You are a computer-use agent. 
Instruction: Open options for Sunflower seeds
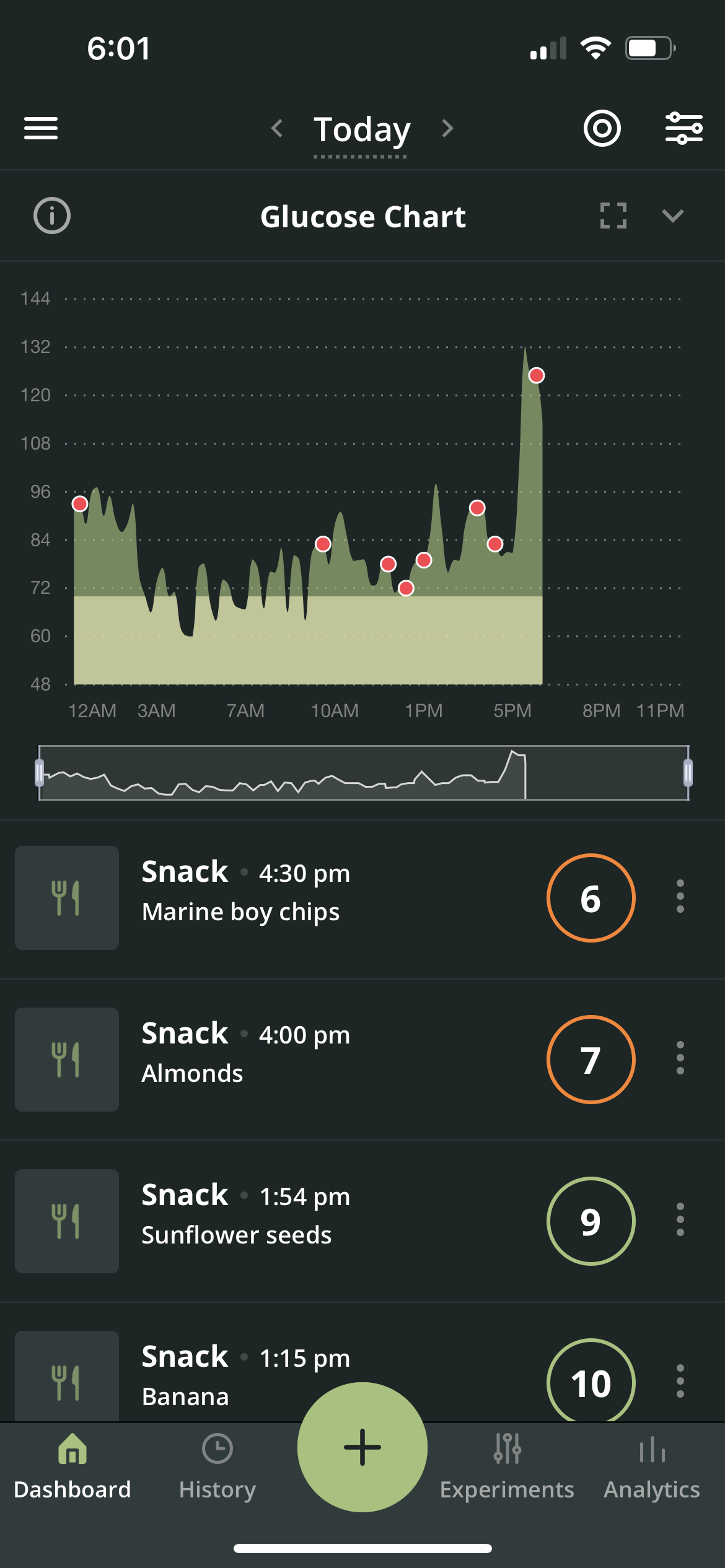[680, 1219]
